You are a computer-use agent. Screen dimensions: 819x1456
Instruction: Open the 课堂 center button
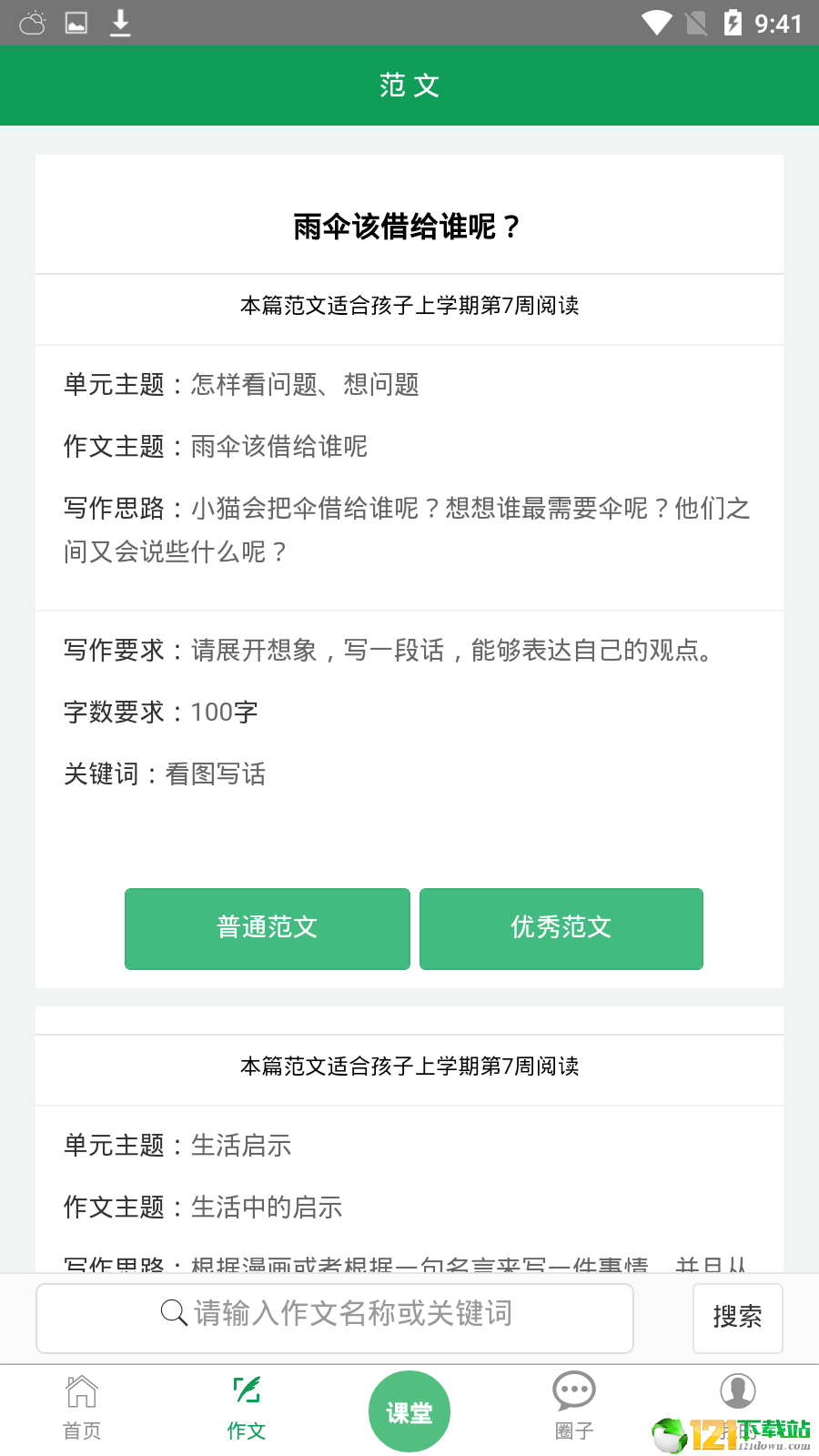tap(409, 1411)
